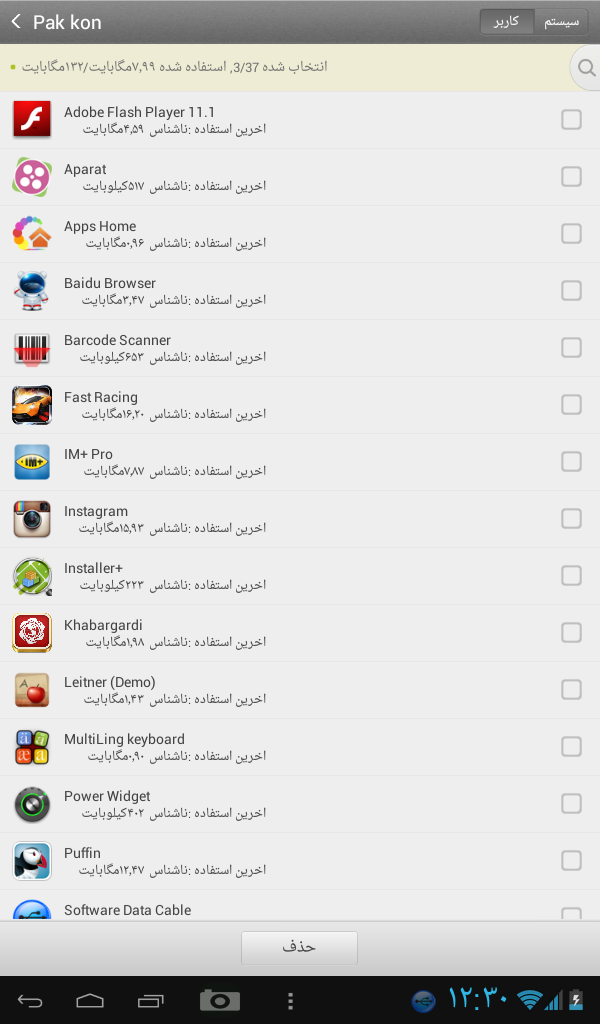Check the Aparat app checkbox
600x1024 pixels.
click(x=571, y=177)
